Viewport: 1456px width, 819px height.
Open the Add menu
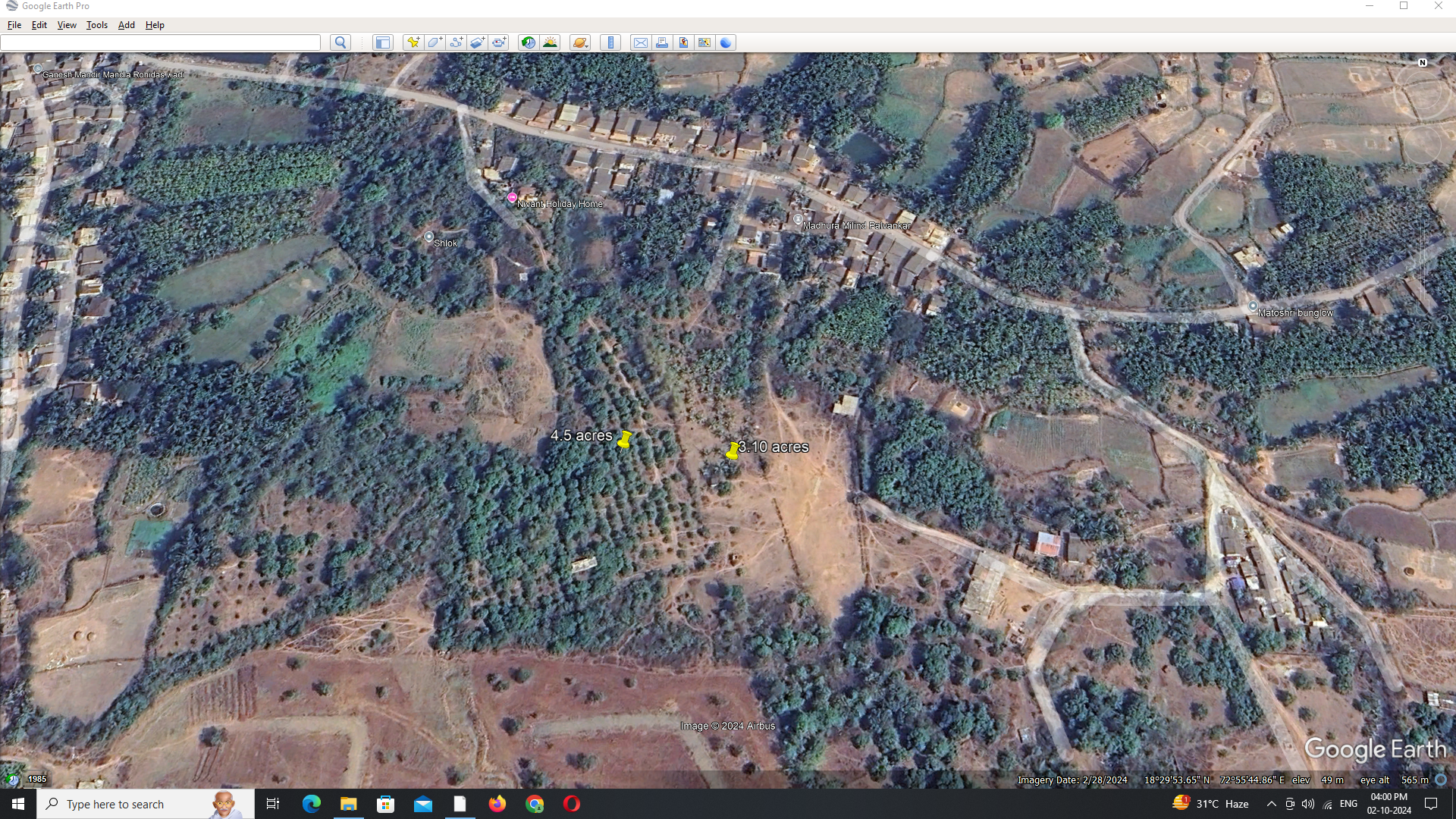pos(126,25)
